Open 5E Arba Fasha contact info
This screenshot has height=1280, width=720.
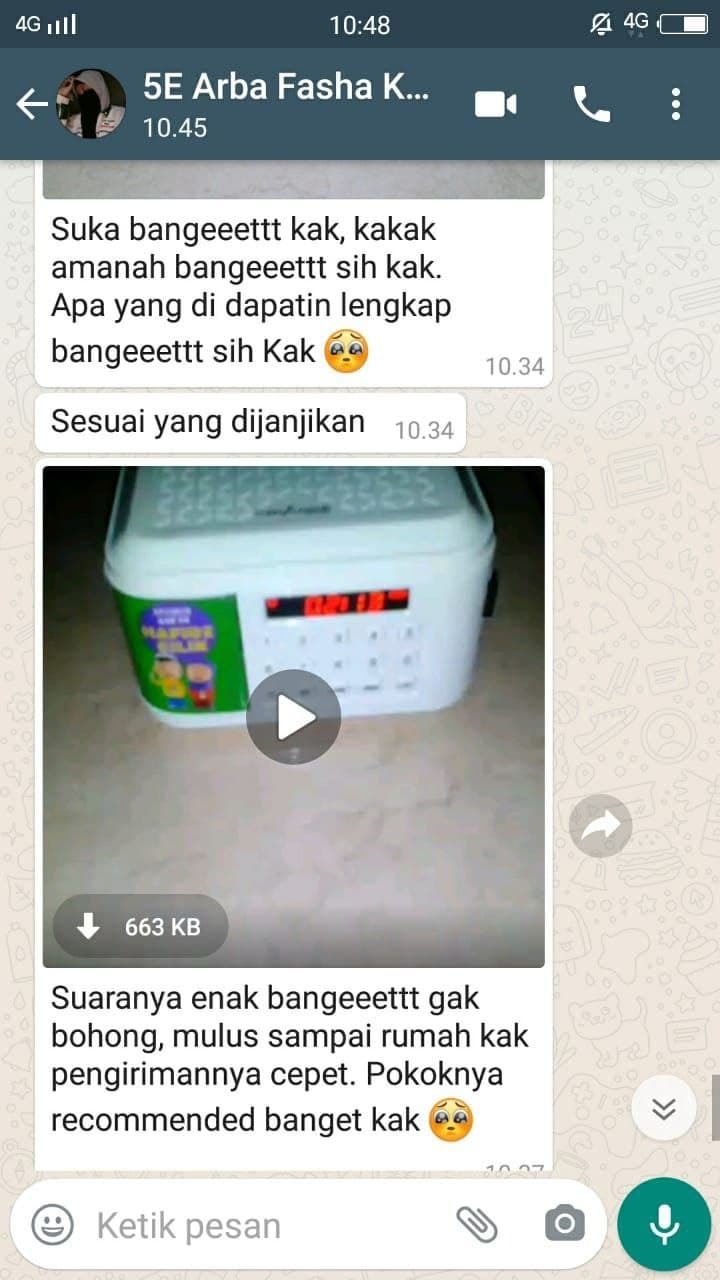pyautogui.click(x=285, y=104)
